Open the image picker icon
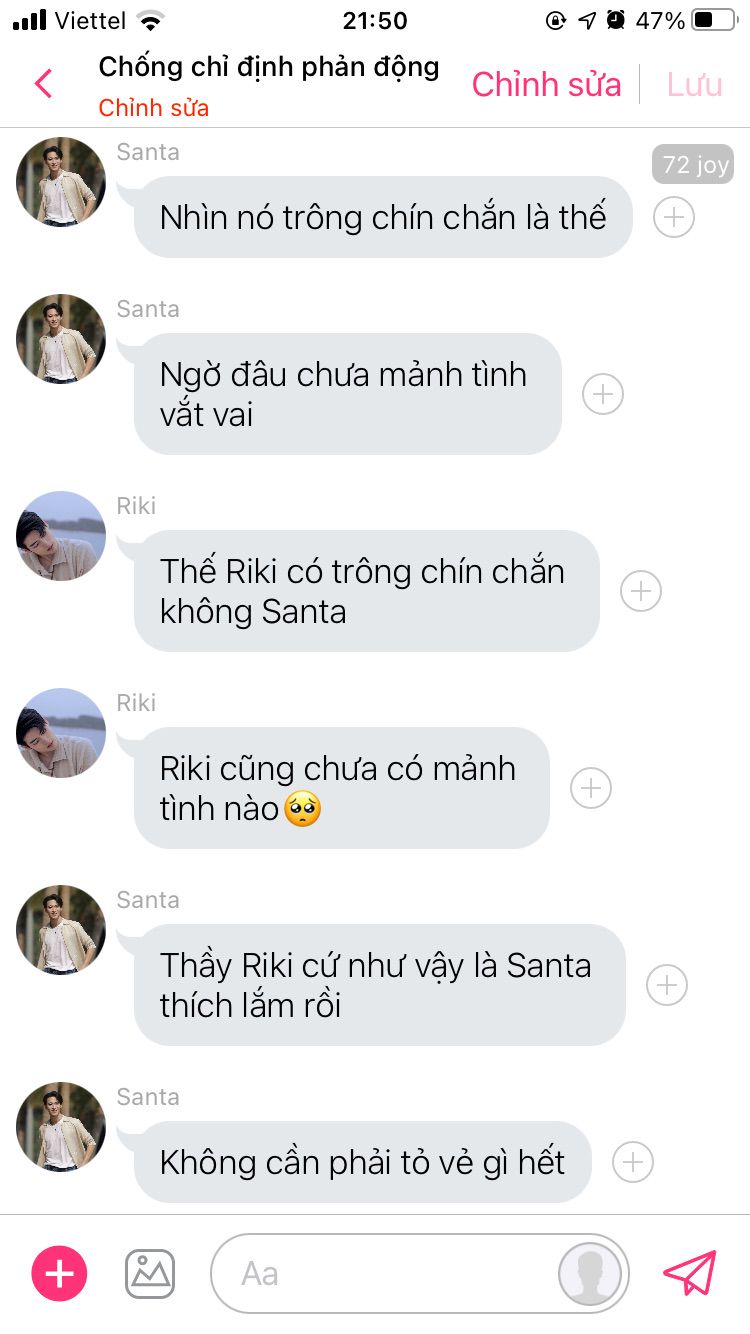The image size is (750, 1334). click(x=150, y=1274)
